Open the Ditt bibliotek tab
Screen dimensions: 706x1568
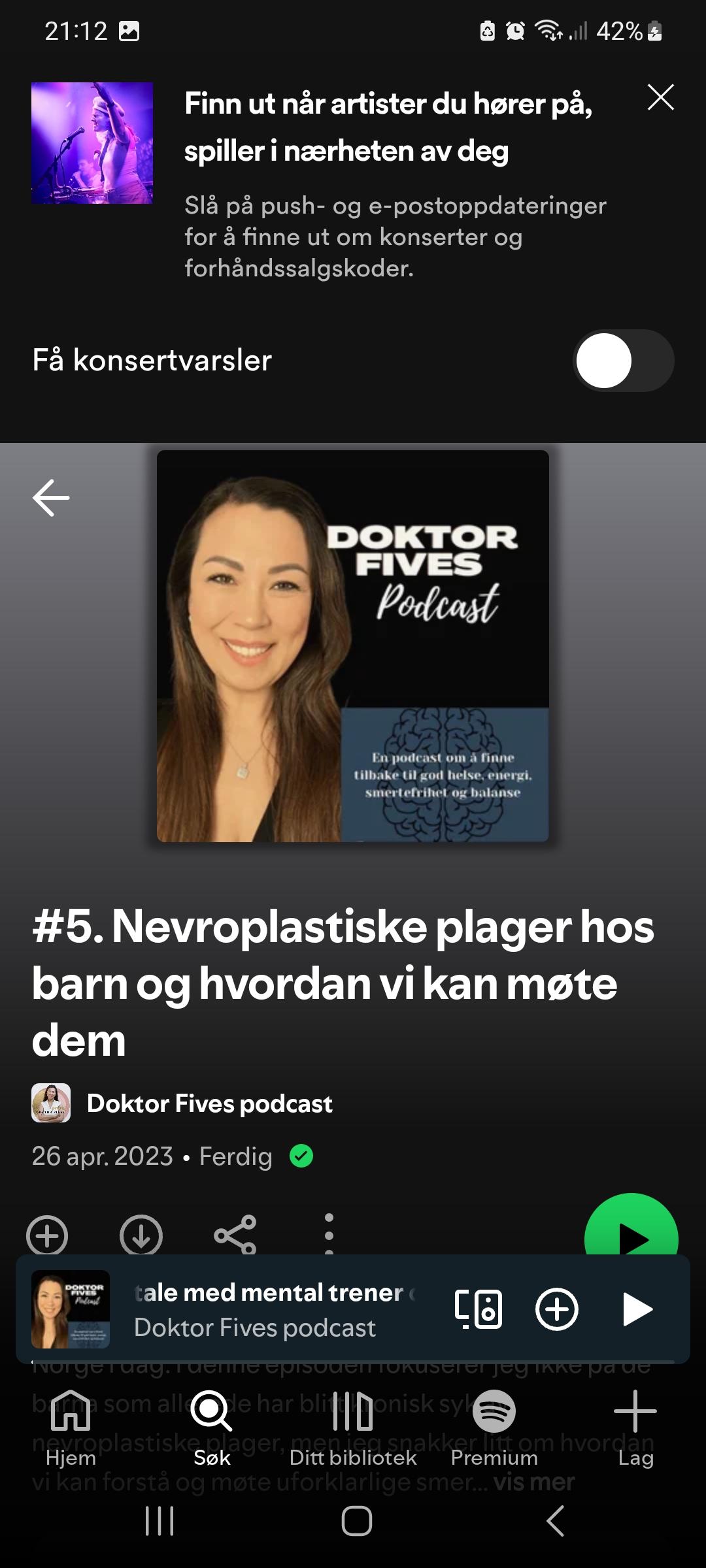(353, 1427)
